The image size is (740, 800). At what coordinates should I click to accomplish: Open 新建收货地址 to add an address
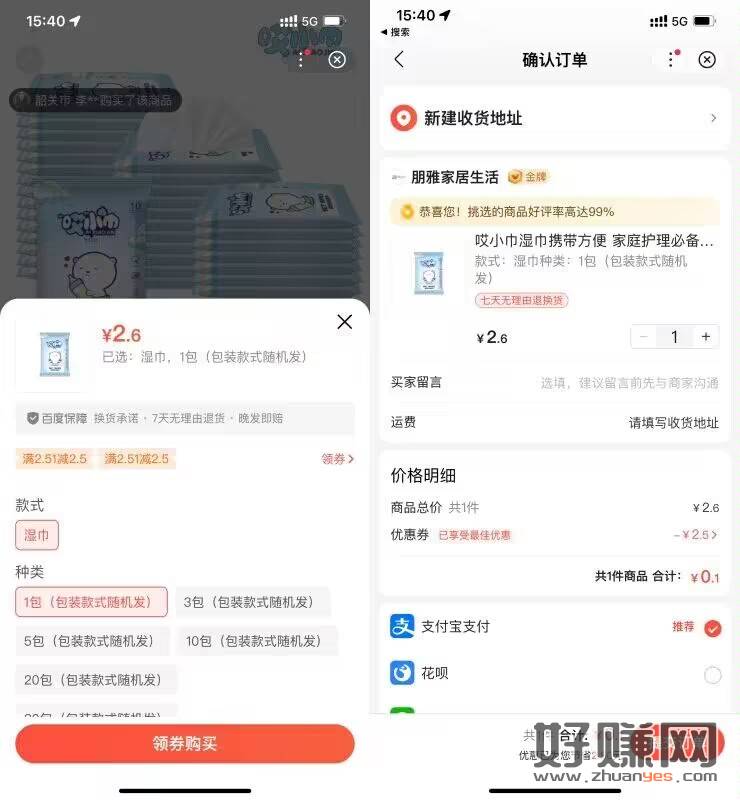(555, 118)
